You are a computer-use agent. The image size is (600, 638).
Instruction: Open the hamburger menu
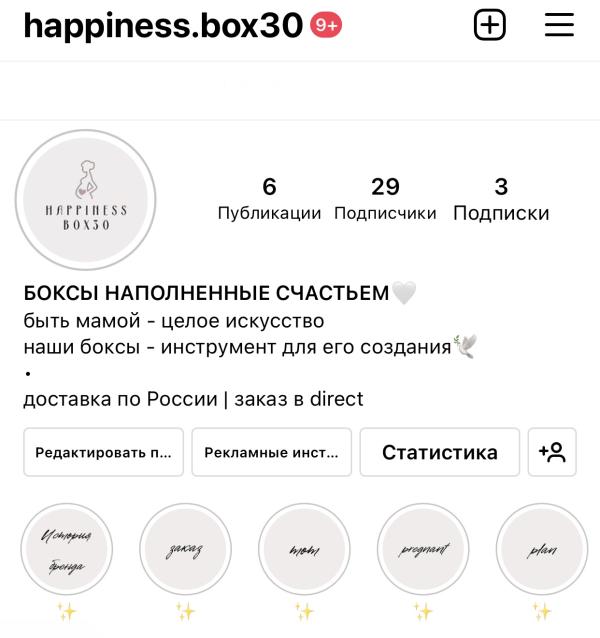point(559,26)
